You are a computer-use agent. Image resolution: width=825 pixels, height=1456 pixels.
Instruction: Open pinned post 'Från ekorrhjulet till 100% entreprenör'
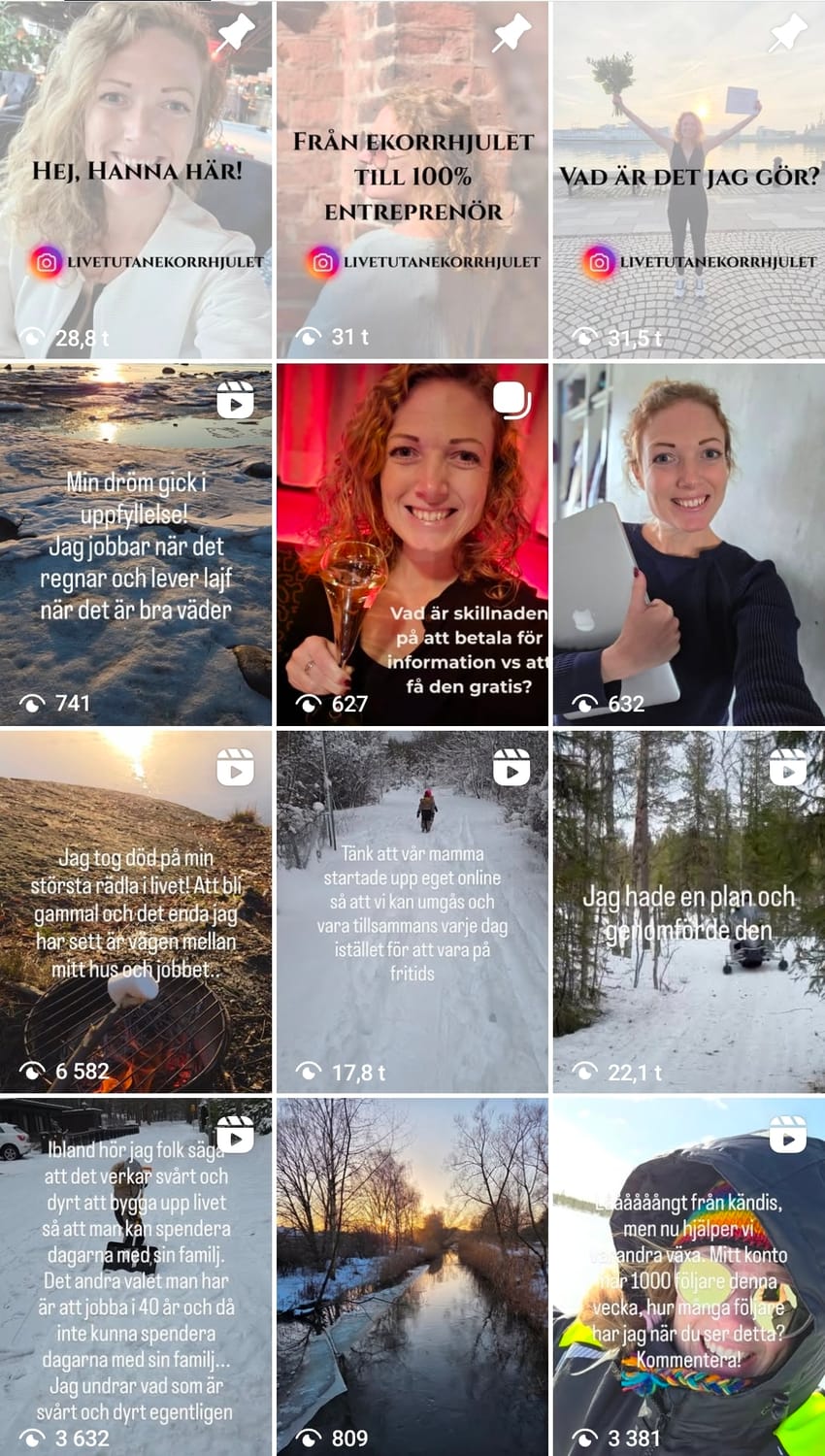pyautogui.click(x=412, y=180)
